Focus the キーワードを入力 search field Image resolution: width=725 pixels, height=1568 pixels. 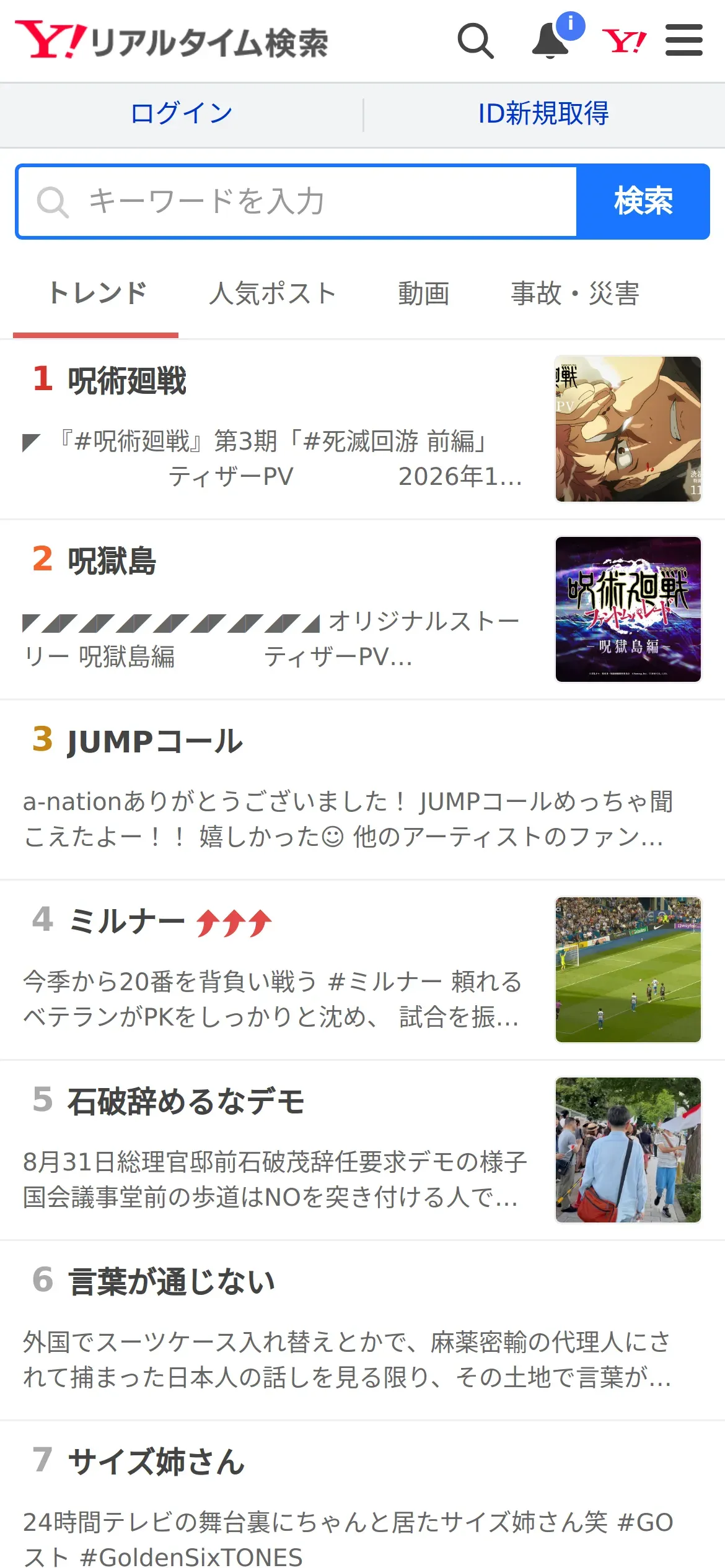click(297, 202)
